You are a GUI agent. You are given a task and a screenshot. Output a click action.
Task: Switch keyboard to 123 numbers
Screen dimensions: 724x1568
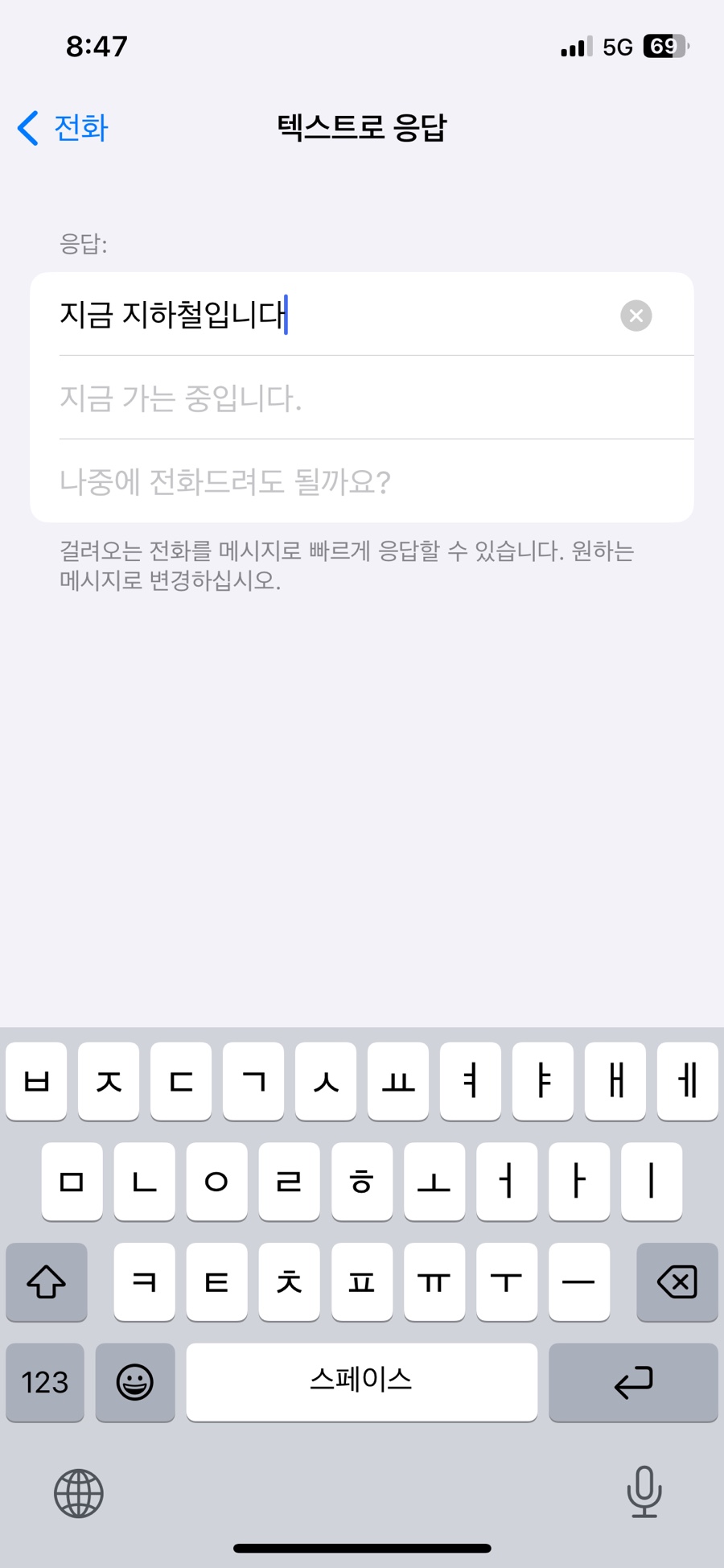click(x=45, y=1382)
